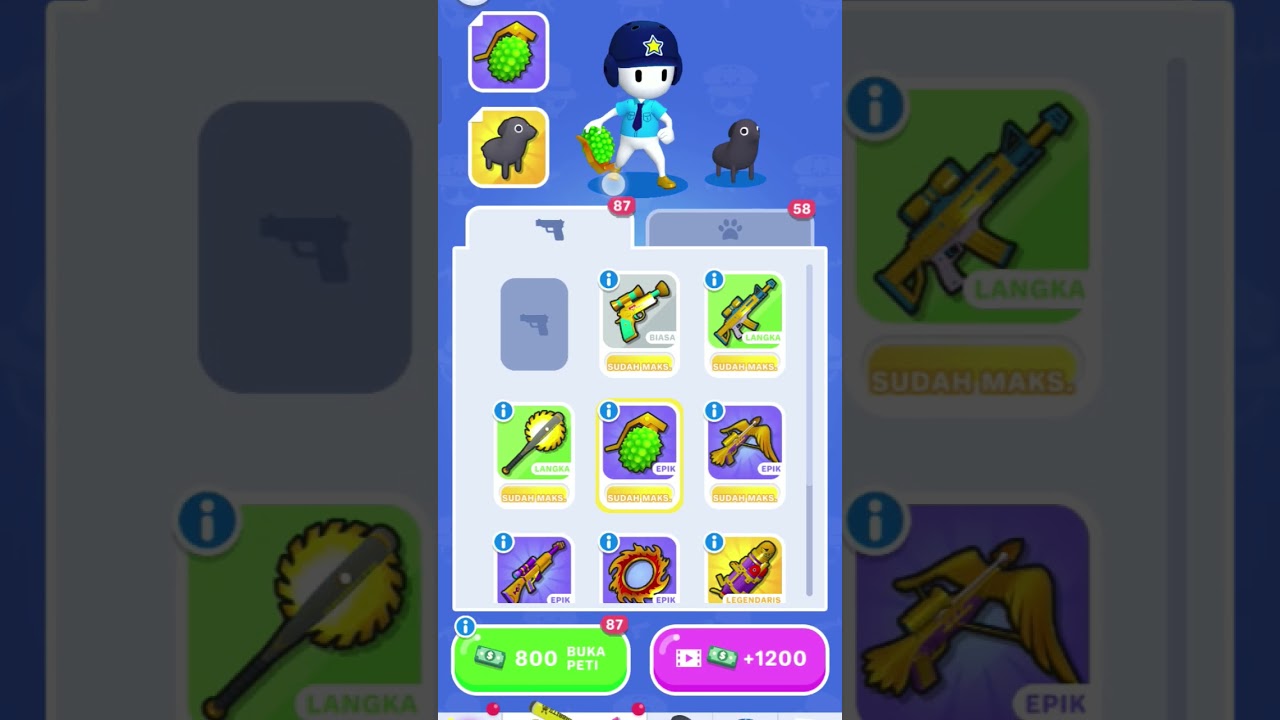Open equipped black sheep pet slot
Viewport: 1280px width, 720px height.
[508, 148]
